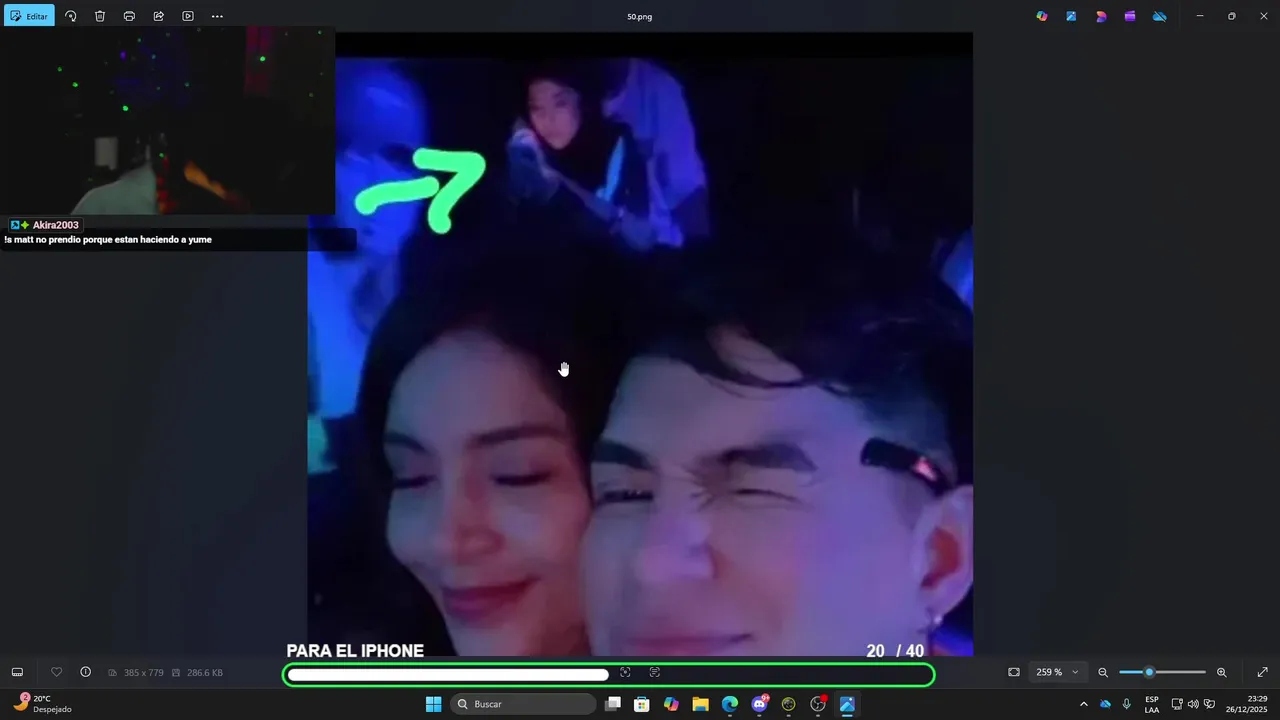The image size is (1280, 720).
Task: Print the image
Action: (x=129, y=16)
